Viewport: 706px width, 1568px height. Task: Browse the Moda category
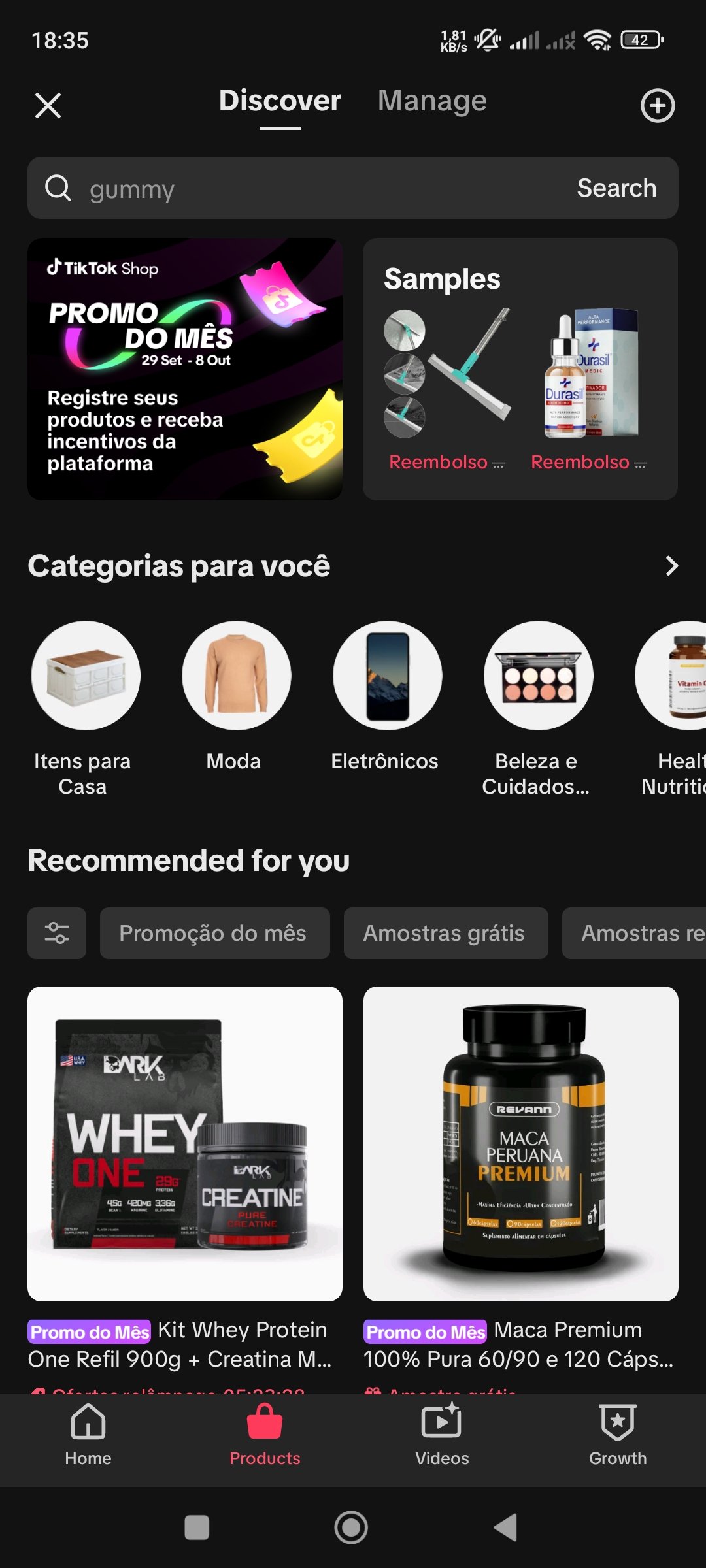point(236,676)
